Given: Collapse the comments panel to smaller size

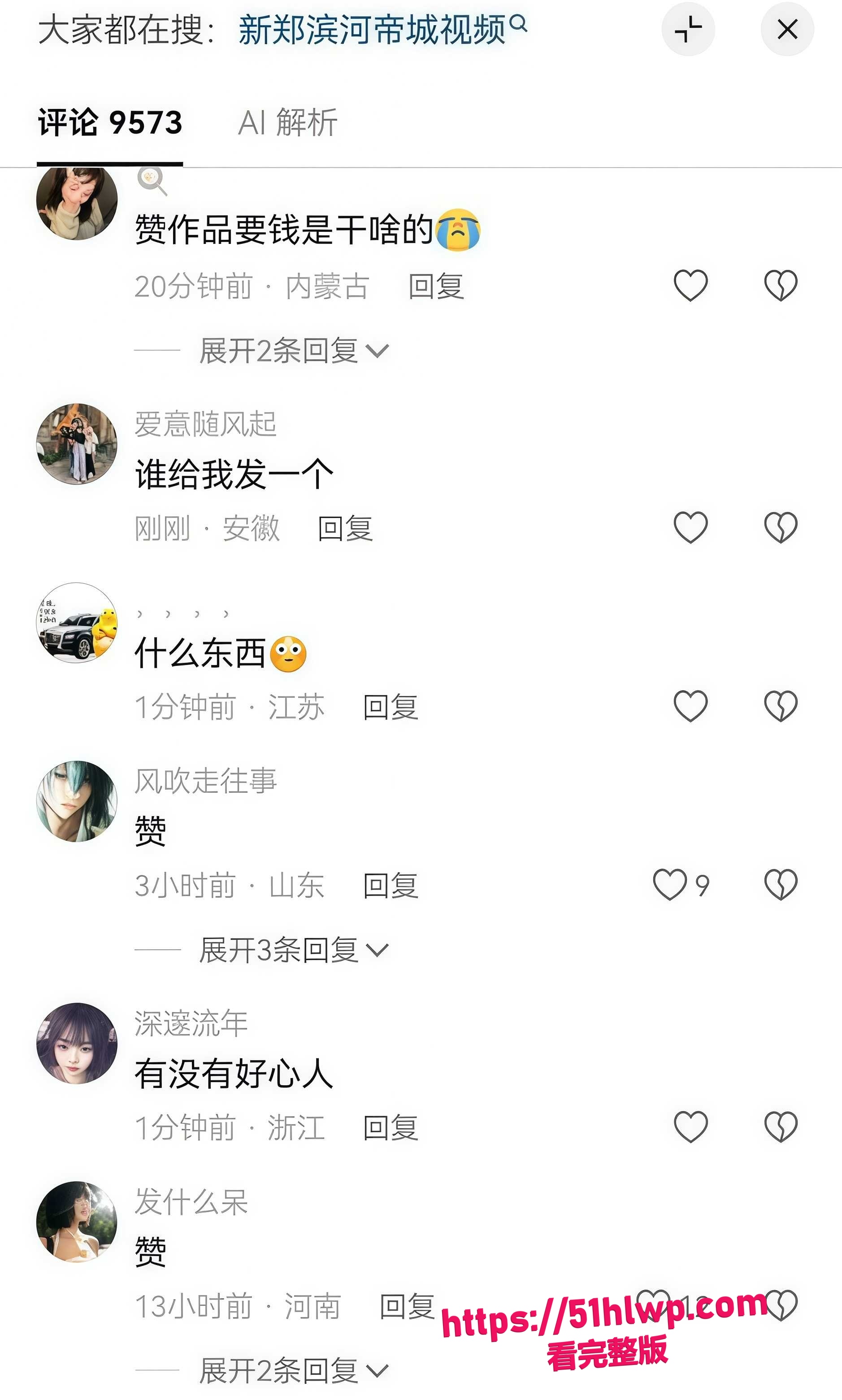Looking at the screenshot, I should click(x=688, y=29).
